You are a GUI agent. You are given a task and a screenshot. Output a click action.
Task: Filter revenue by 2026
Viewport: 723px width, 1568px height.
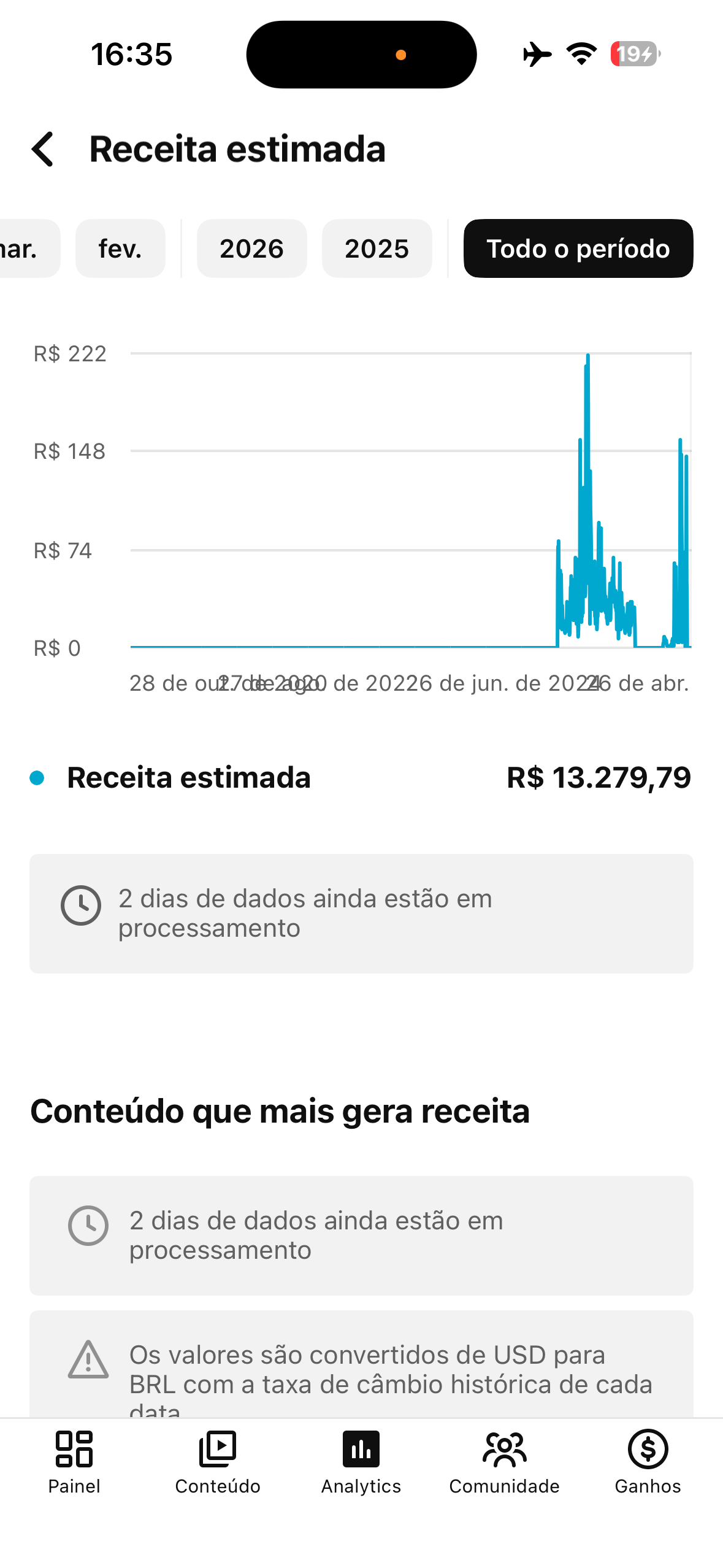(251, 248)
